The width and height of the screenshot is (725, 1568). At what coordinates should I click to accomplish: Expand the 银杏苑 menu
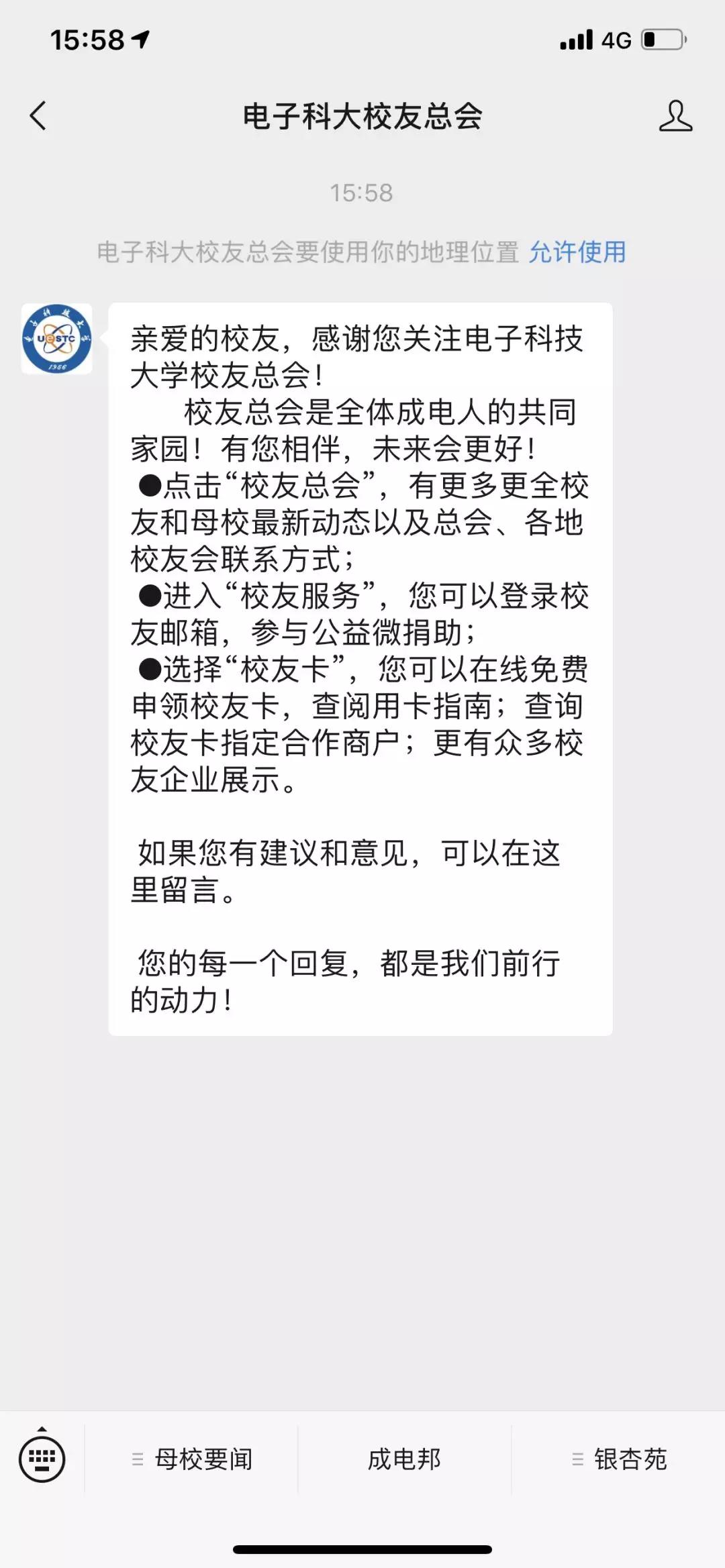point(619,1459)
